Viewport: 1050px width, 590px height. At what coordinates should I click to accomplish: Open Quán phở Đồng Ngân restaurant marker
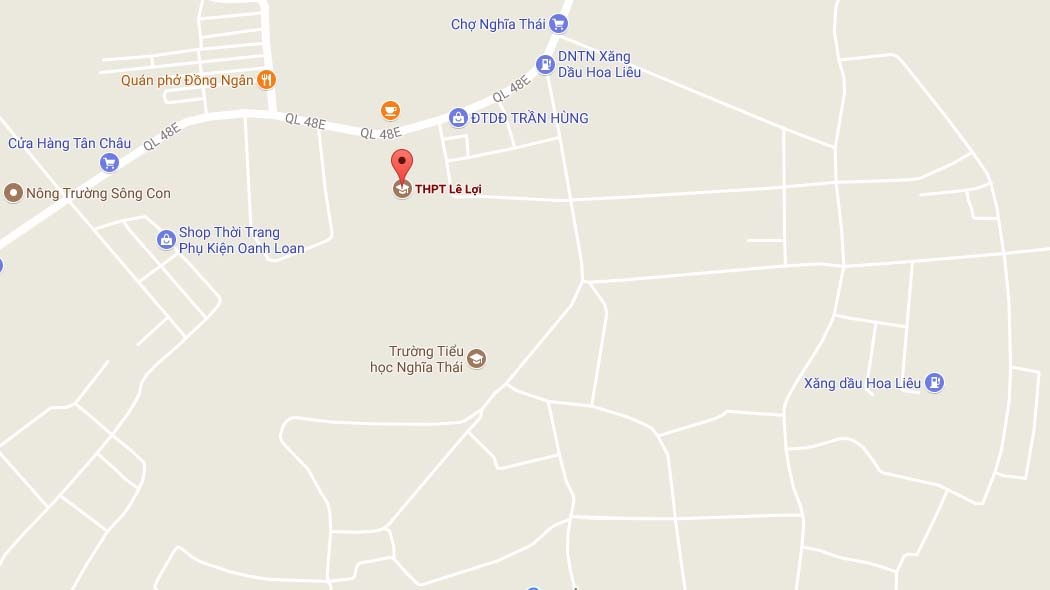tap(266, 80)
